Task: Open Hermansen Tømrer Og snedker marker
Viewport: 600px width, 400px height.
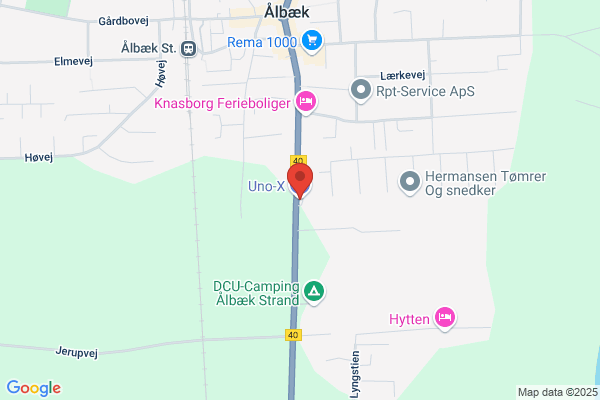Action: (x=409, y=182)
